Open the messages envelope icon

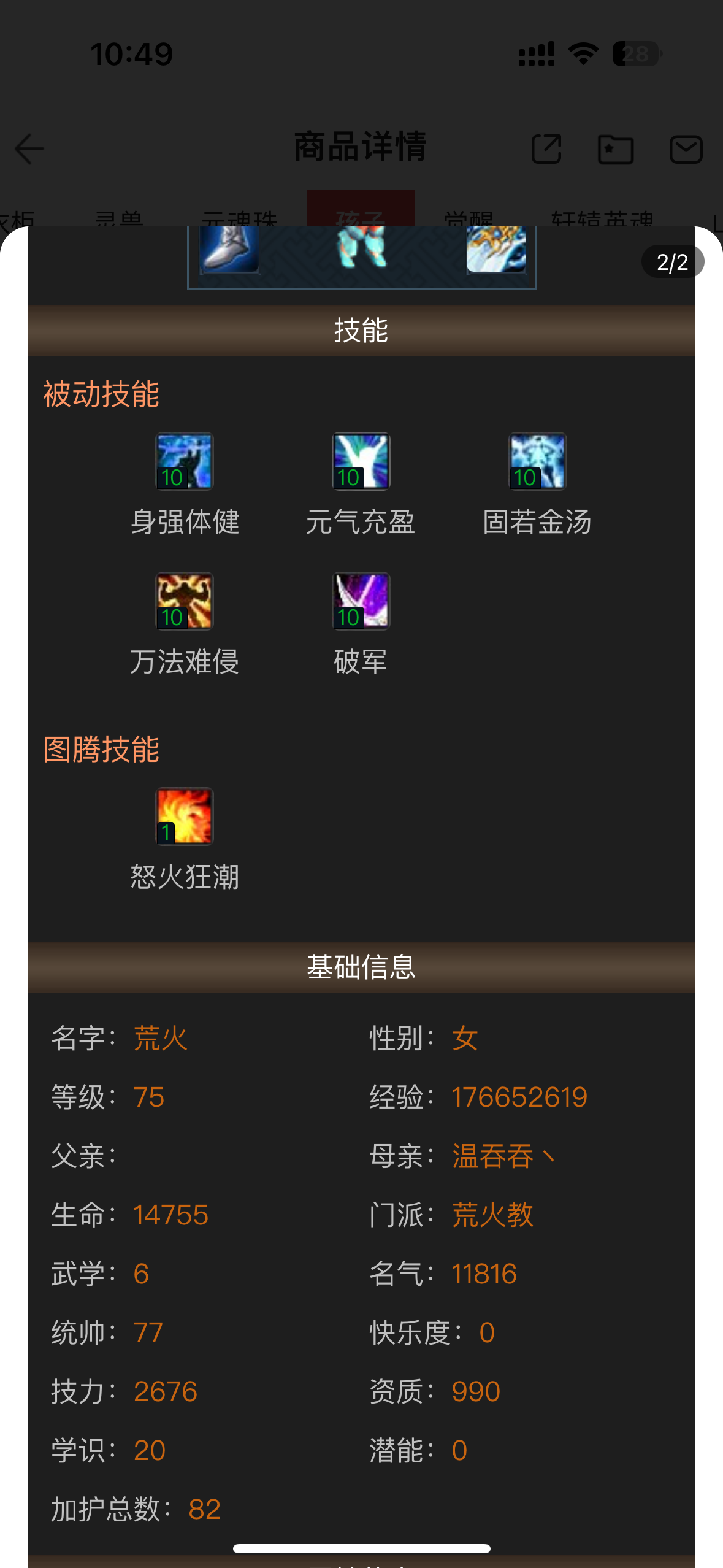point(686,149)
